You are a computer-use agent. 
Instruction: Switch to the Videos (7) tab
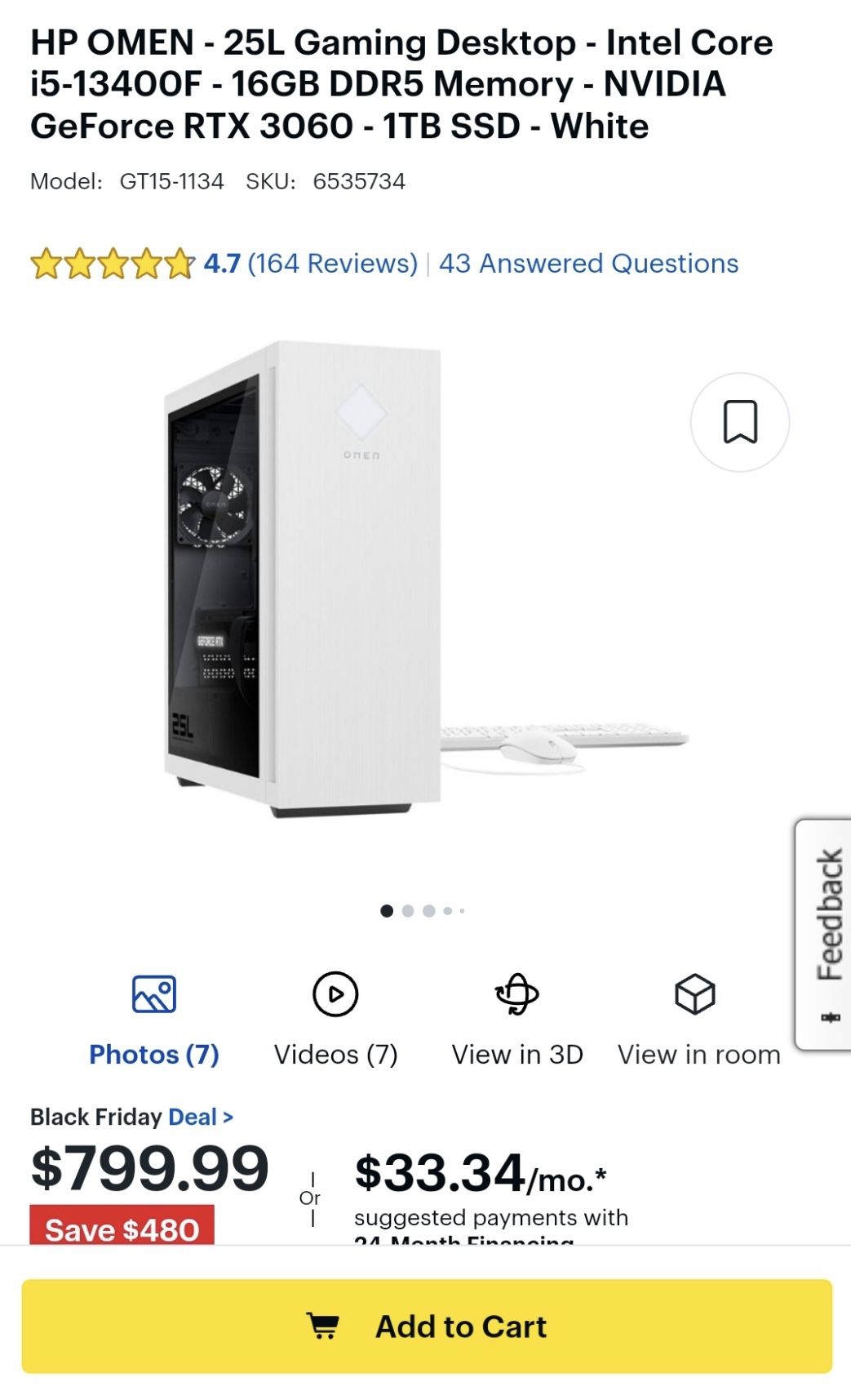335,1018
